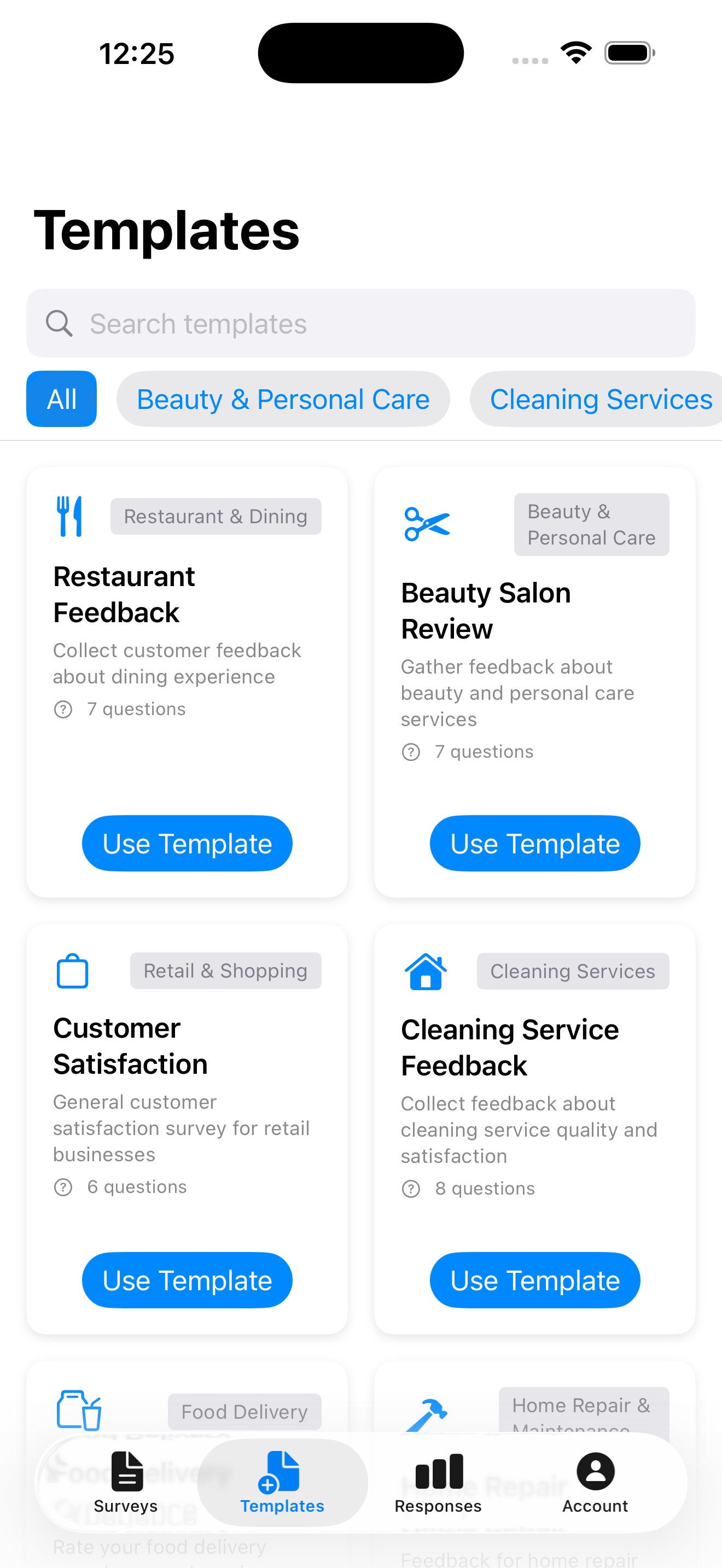The image size is (722, 1568).
Task: Click the hammer icon on Home Repair card
Action: pos(430,1412)
